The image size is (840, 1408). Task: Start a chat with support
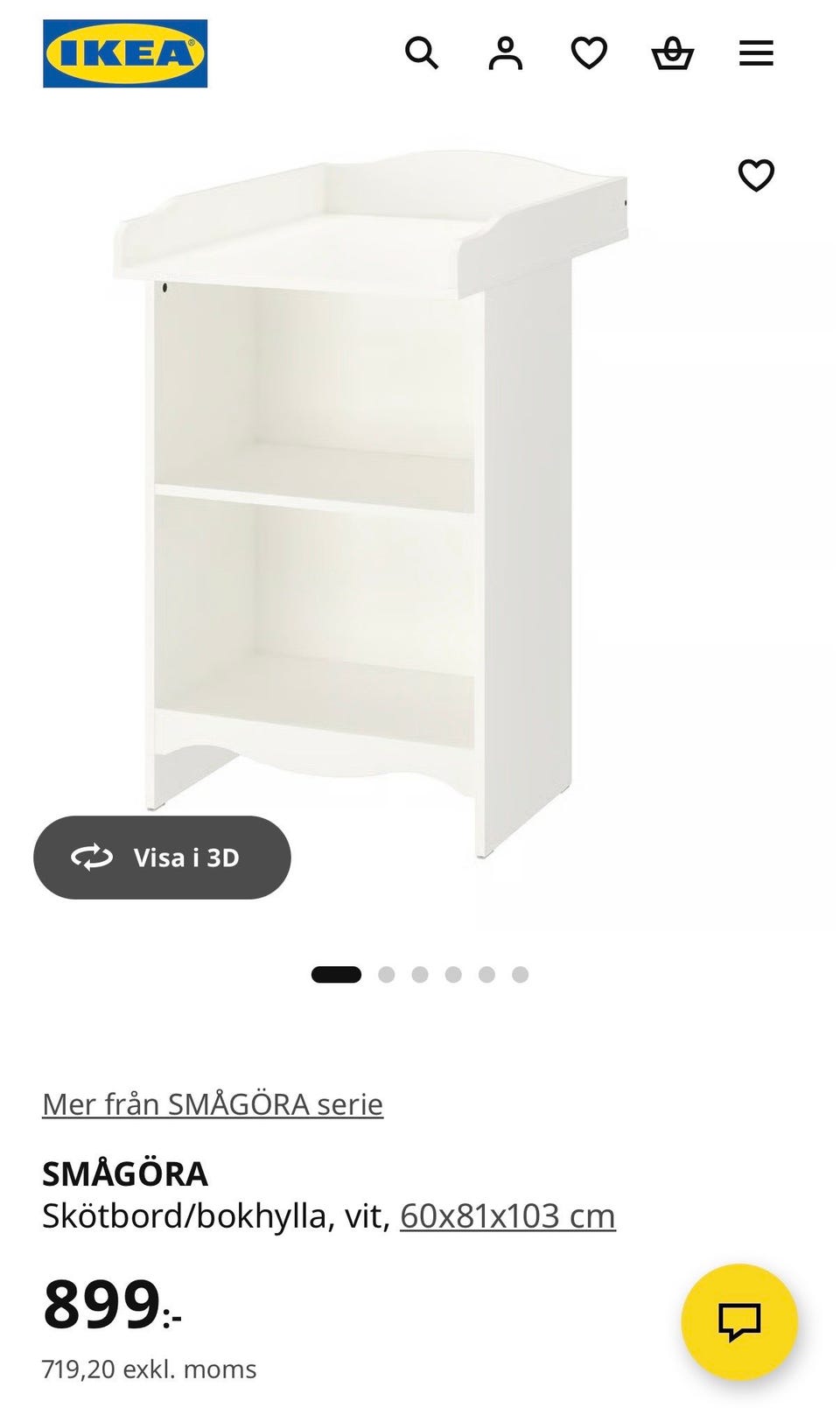739,1321
